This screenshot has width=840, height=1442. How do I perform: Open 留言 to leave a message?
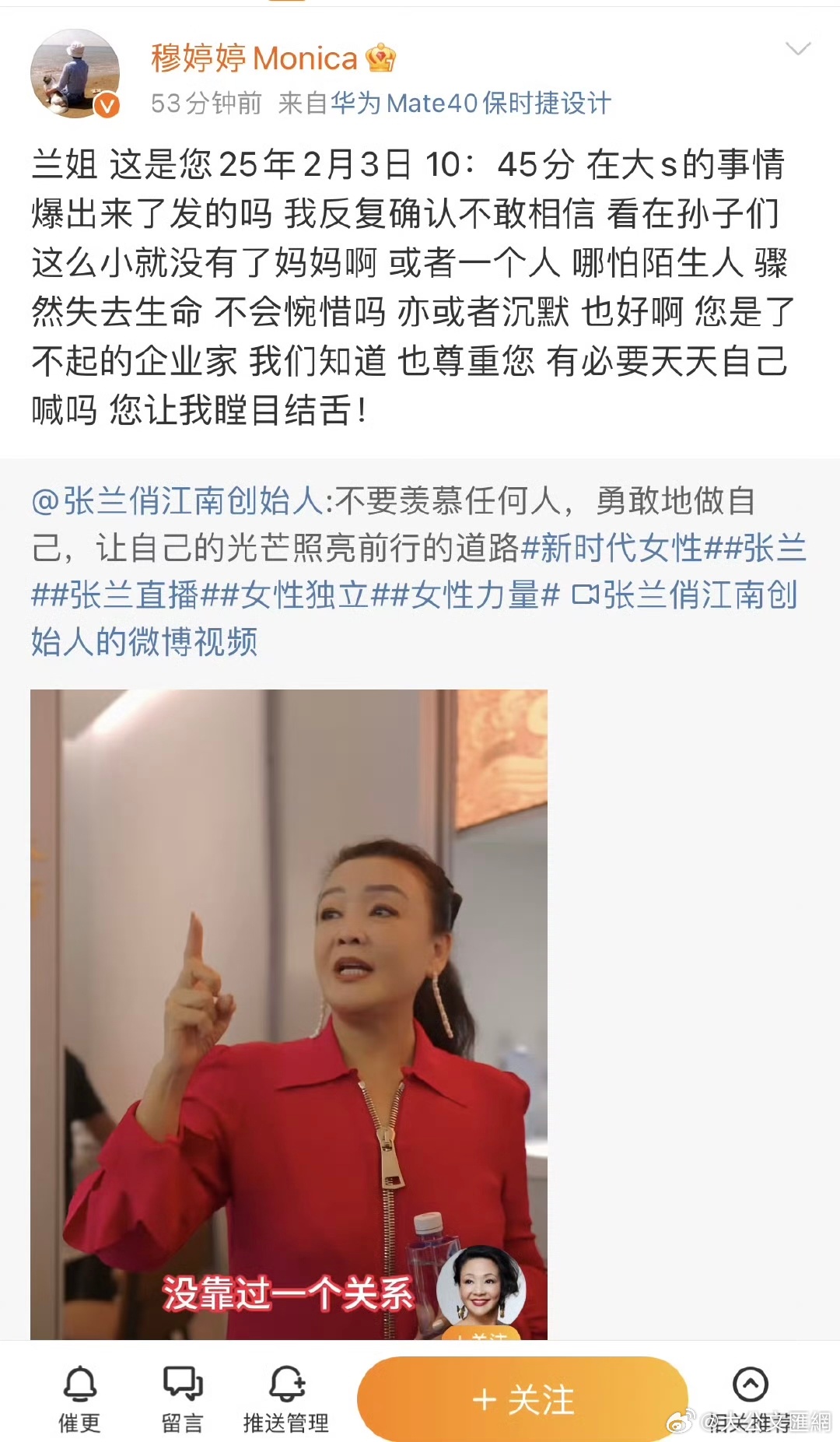(182, 1398)
